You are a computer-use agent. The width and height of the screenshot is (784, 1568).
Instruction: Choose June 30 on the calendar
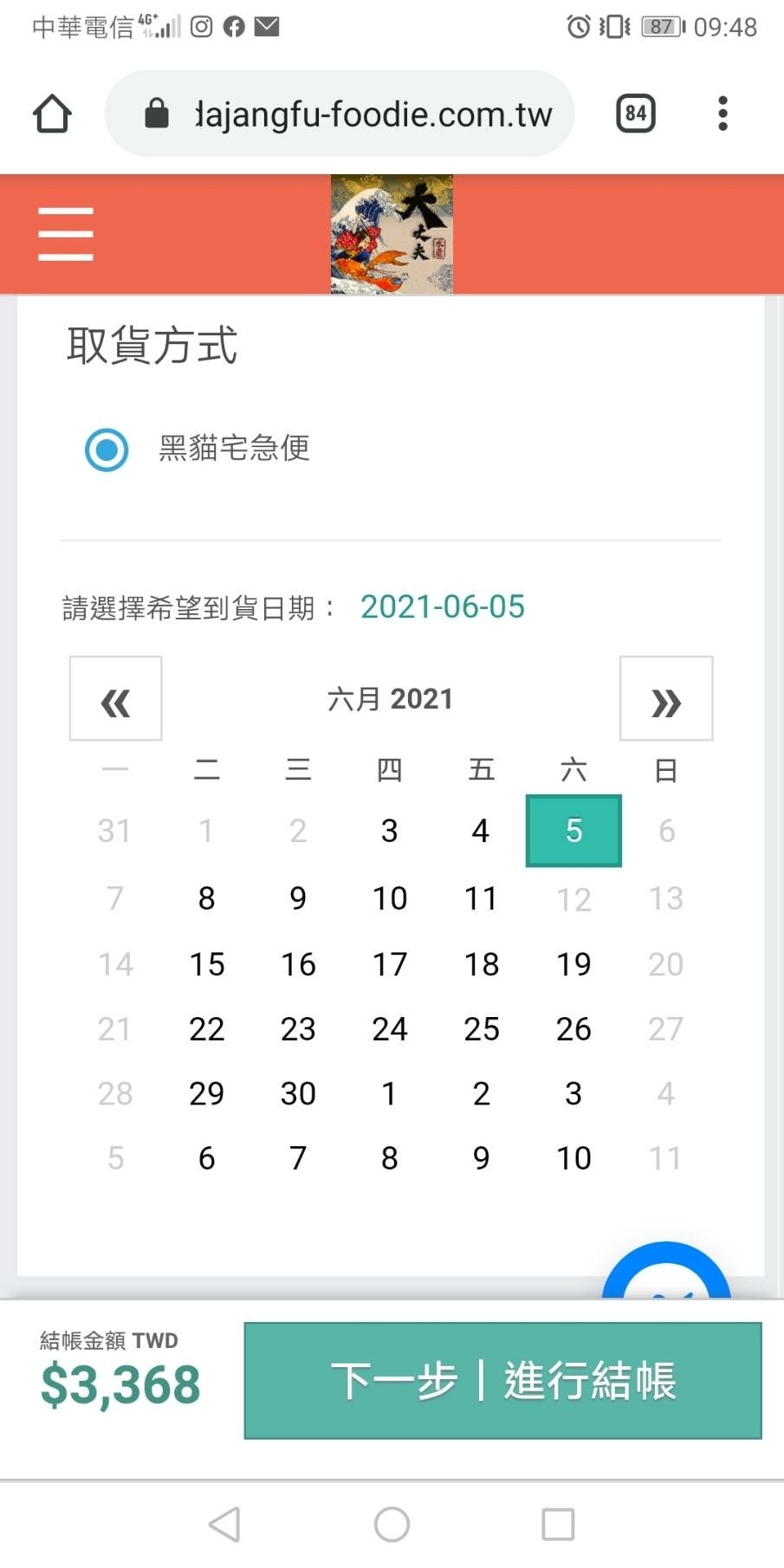(x=298, y=1093)
